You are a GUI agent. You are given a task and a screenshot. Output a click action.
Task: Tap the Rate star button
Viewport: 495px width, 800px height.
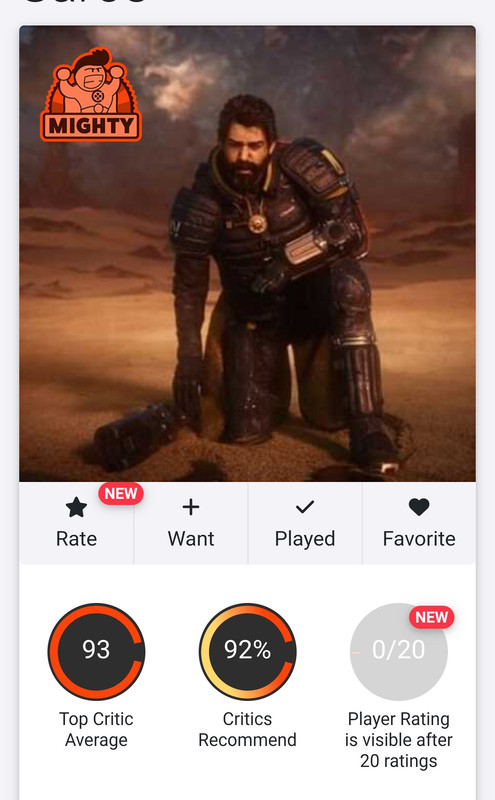[77, 523]
